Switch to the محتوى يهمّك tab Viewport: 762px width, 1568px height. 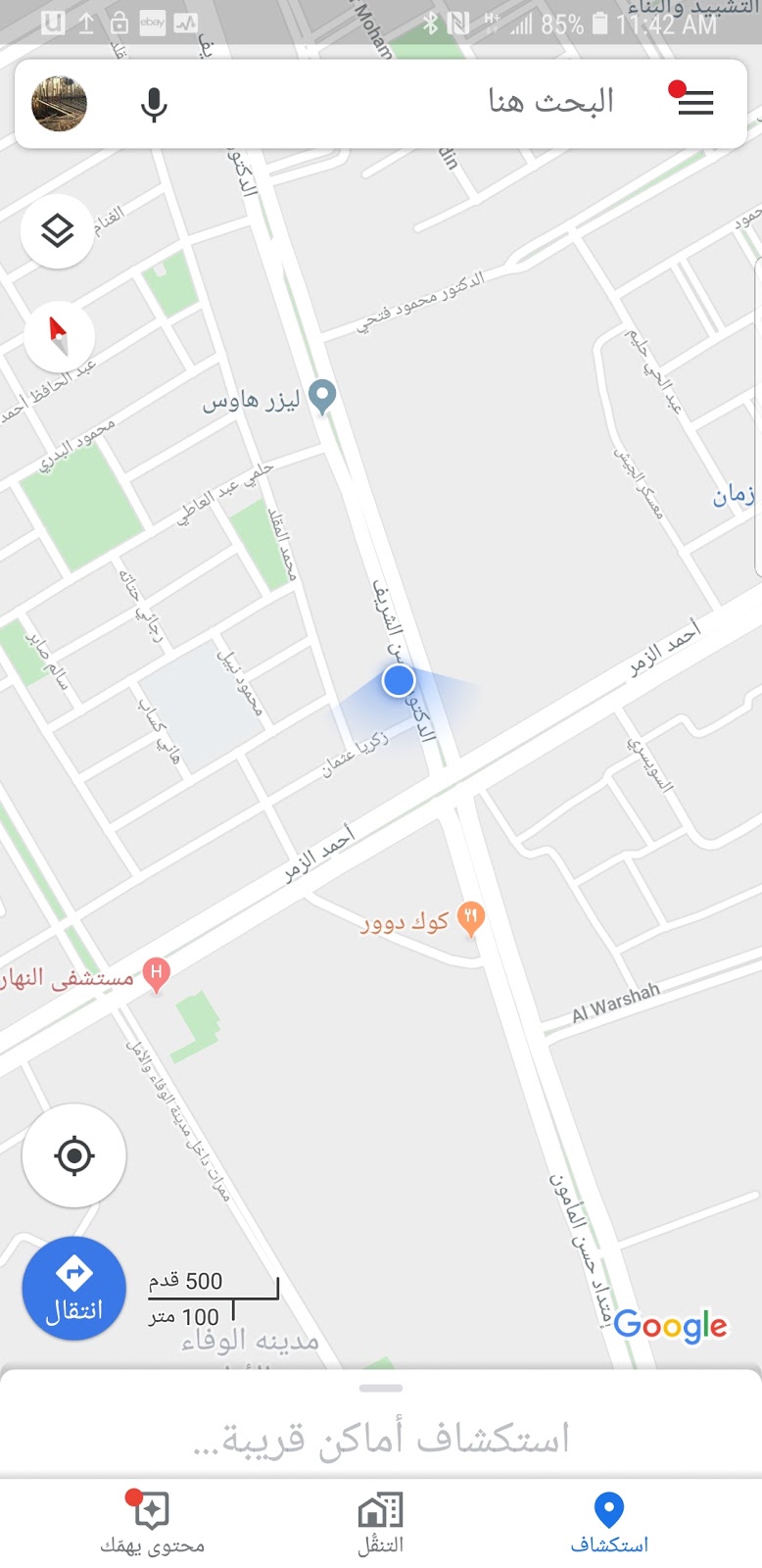152,1522
